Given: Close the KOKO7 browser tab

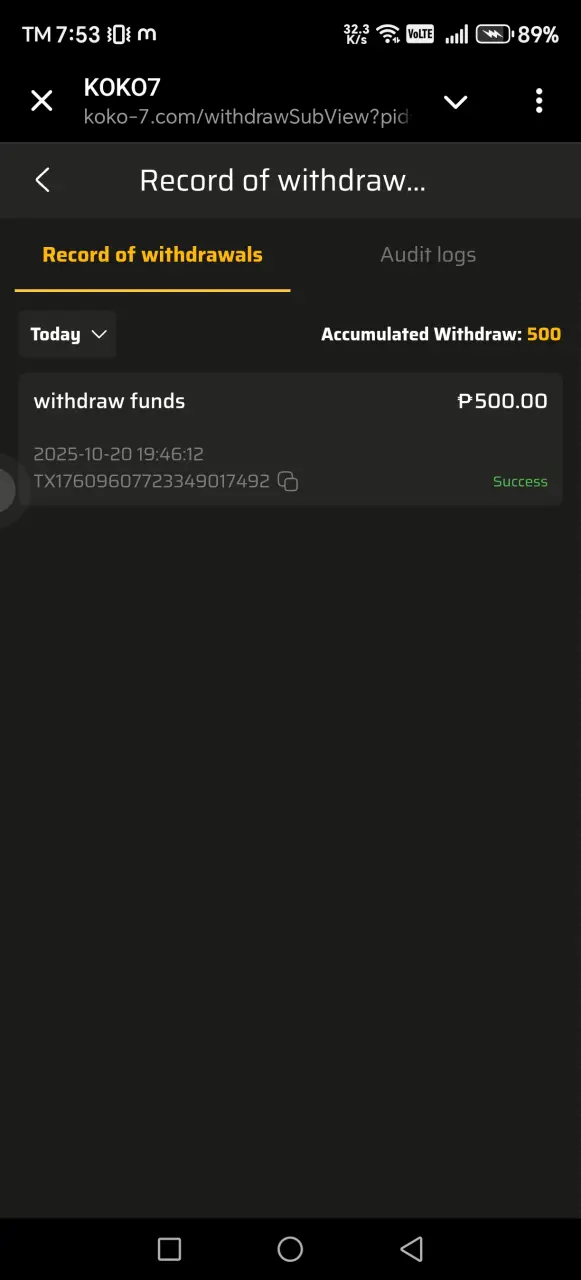Looking at the screenshot, I should click(x=41, y=101).
